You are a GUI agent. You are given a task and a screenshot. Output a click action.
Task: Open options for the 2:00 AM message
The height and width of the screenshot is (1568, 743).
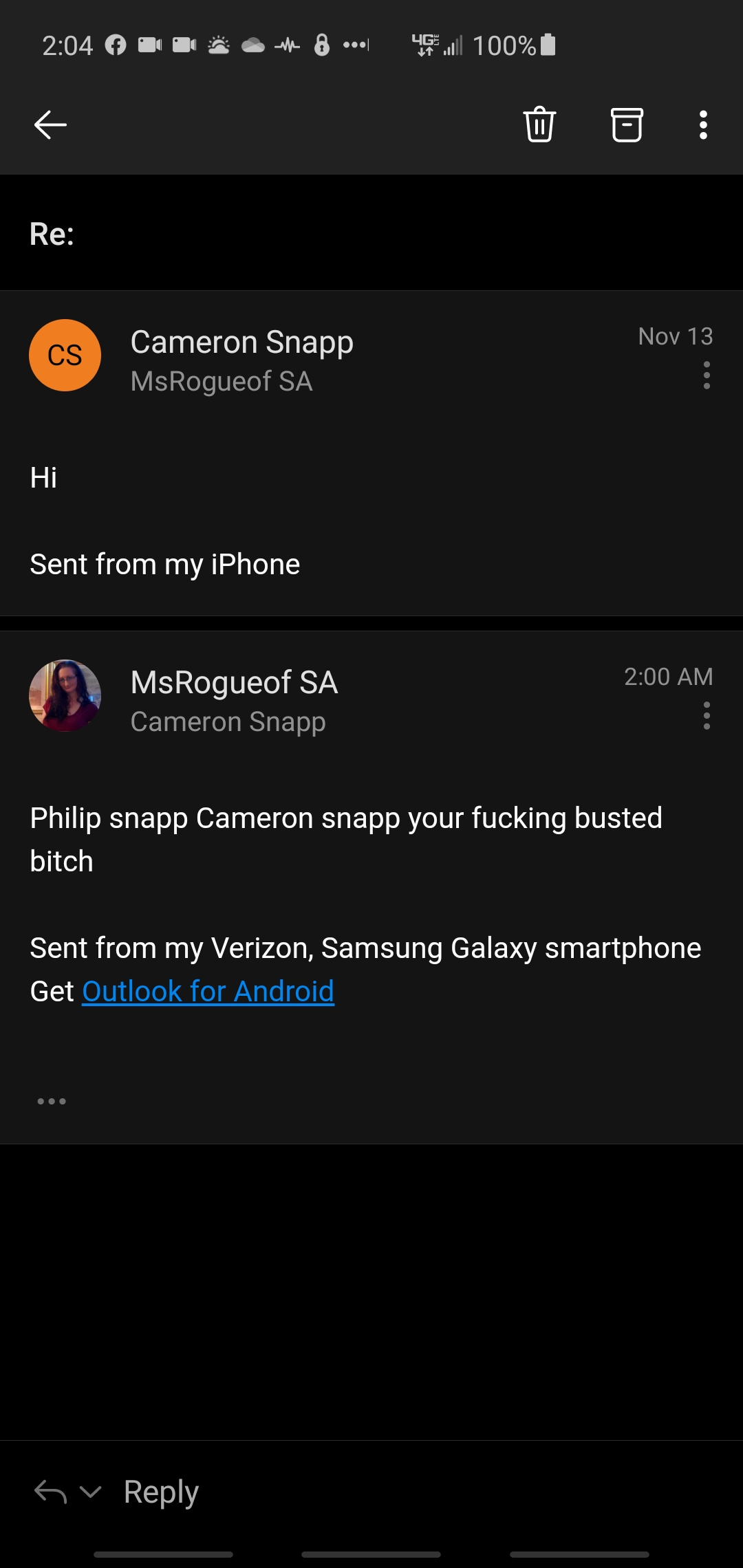coord(707,716)
